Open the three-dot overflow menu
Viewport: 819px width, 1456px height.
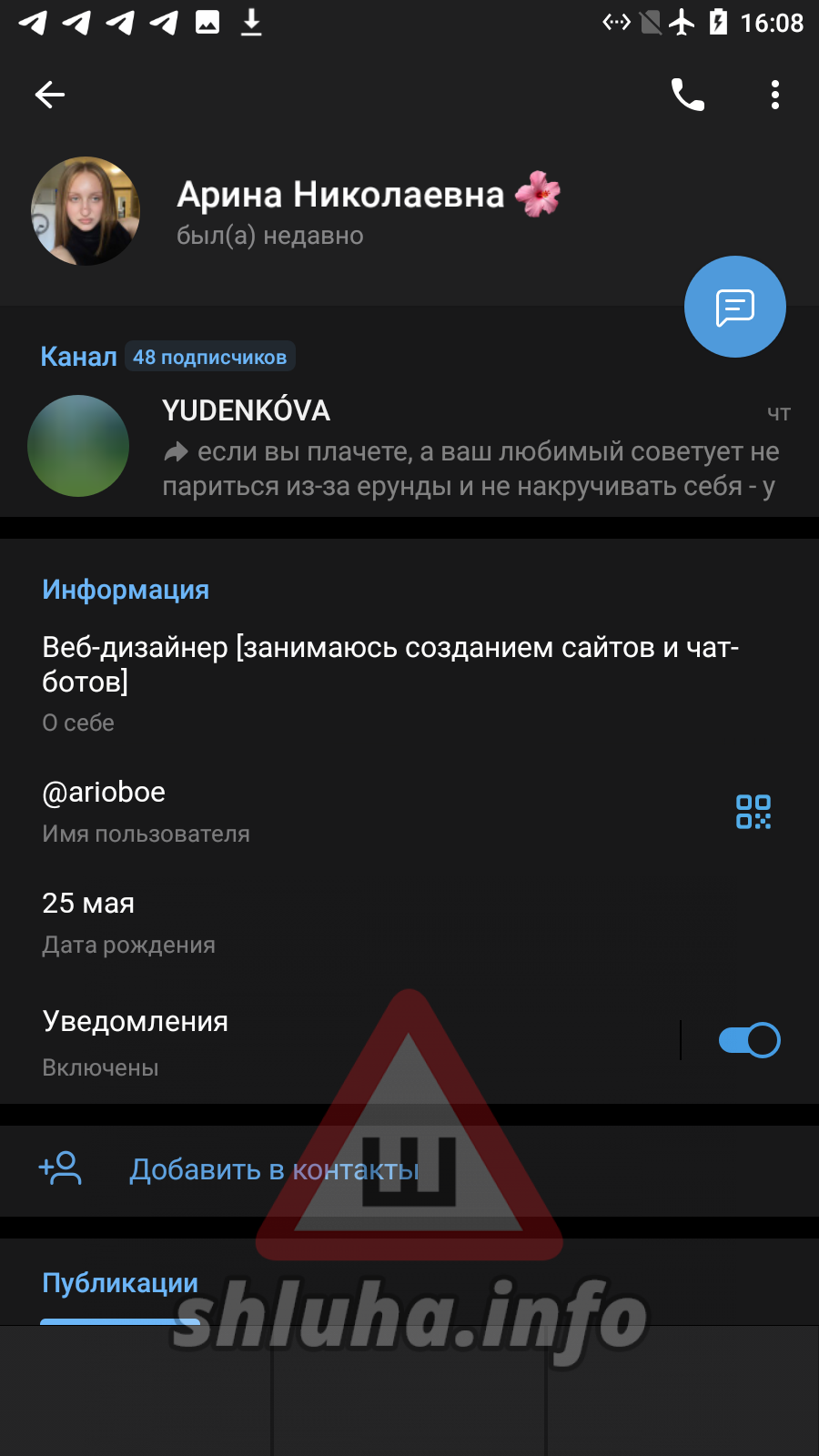[x=774, y=95]
